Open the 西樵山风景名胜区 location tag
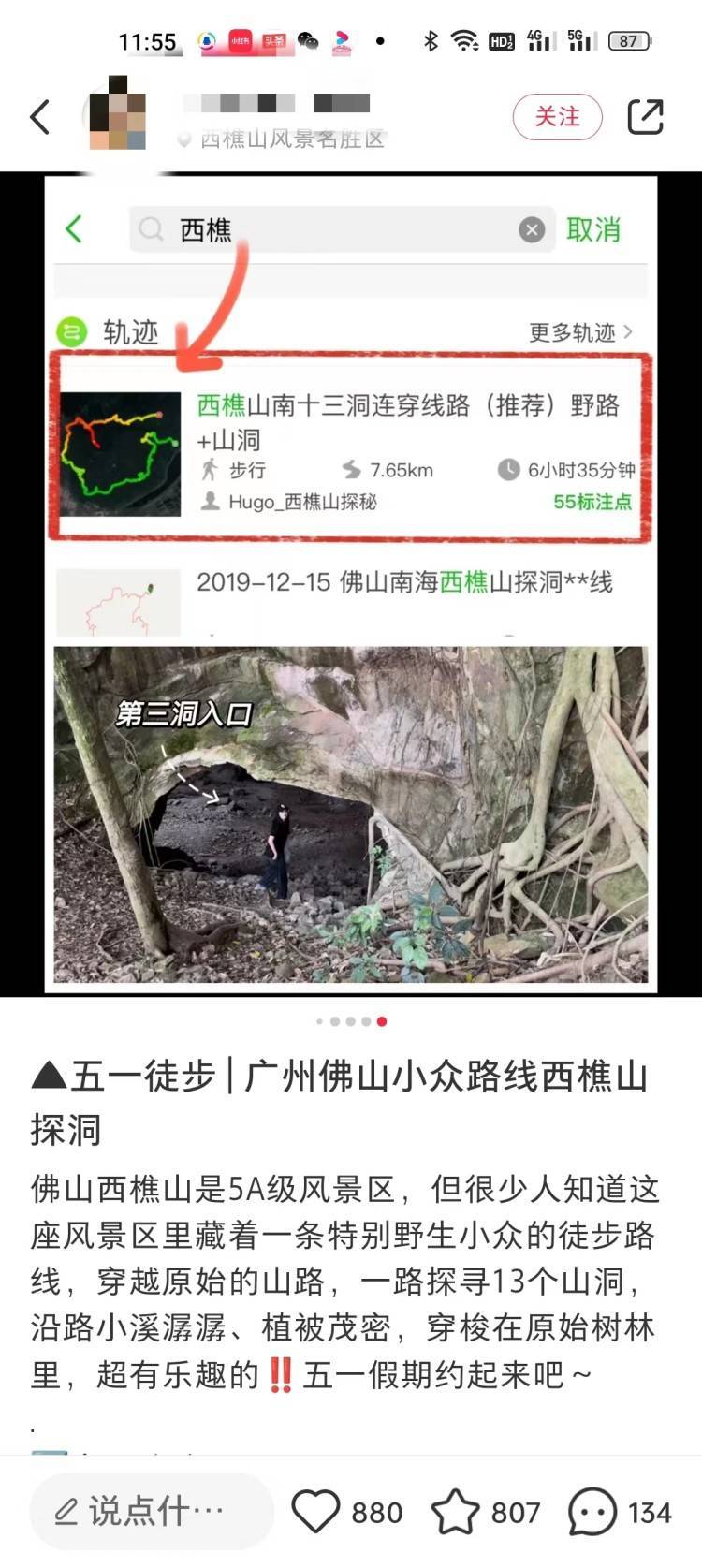 point(291,139)
